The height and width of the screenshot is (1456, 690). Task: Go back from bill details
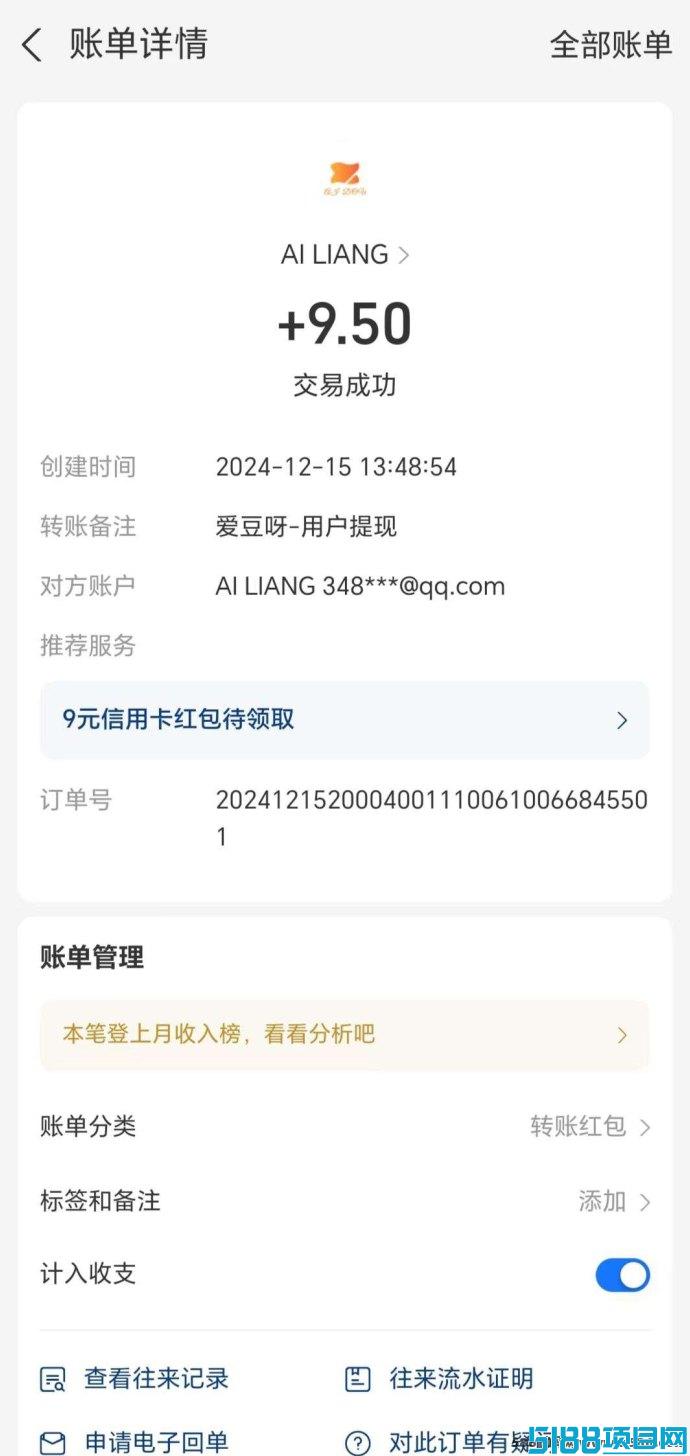[x=32, y=45]
